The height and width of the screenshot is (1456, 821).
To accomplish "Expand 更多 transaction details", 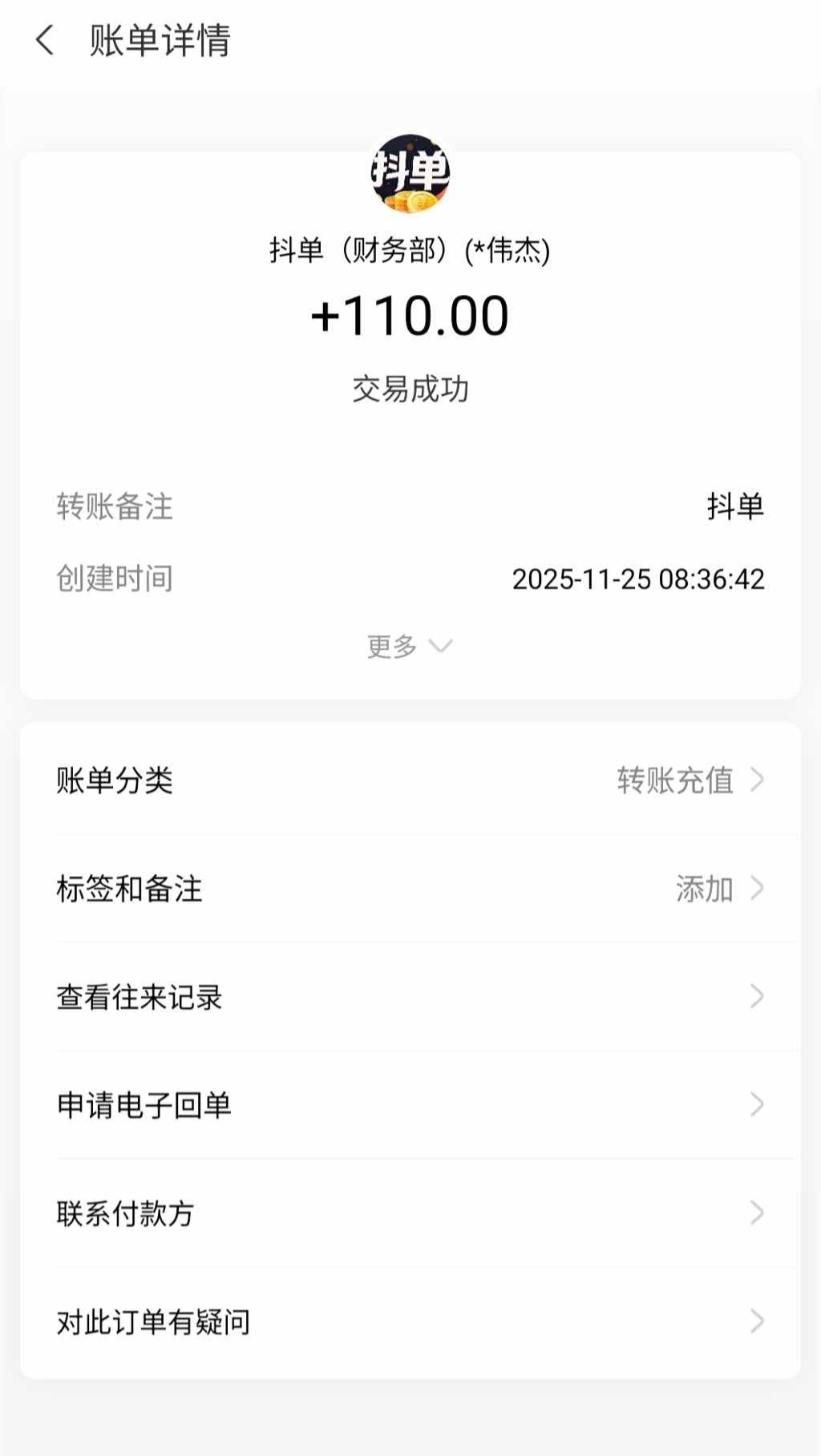I will click(x=409, y=646).
